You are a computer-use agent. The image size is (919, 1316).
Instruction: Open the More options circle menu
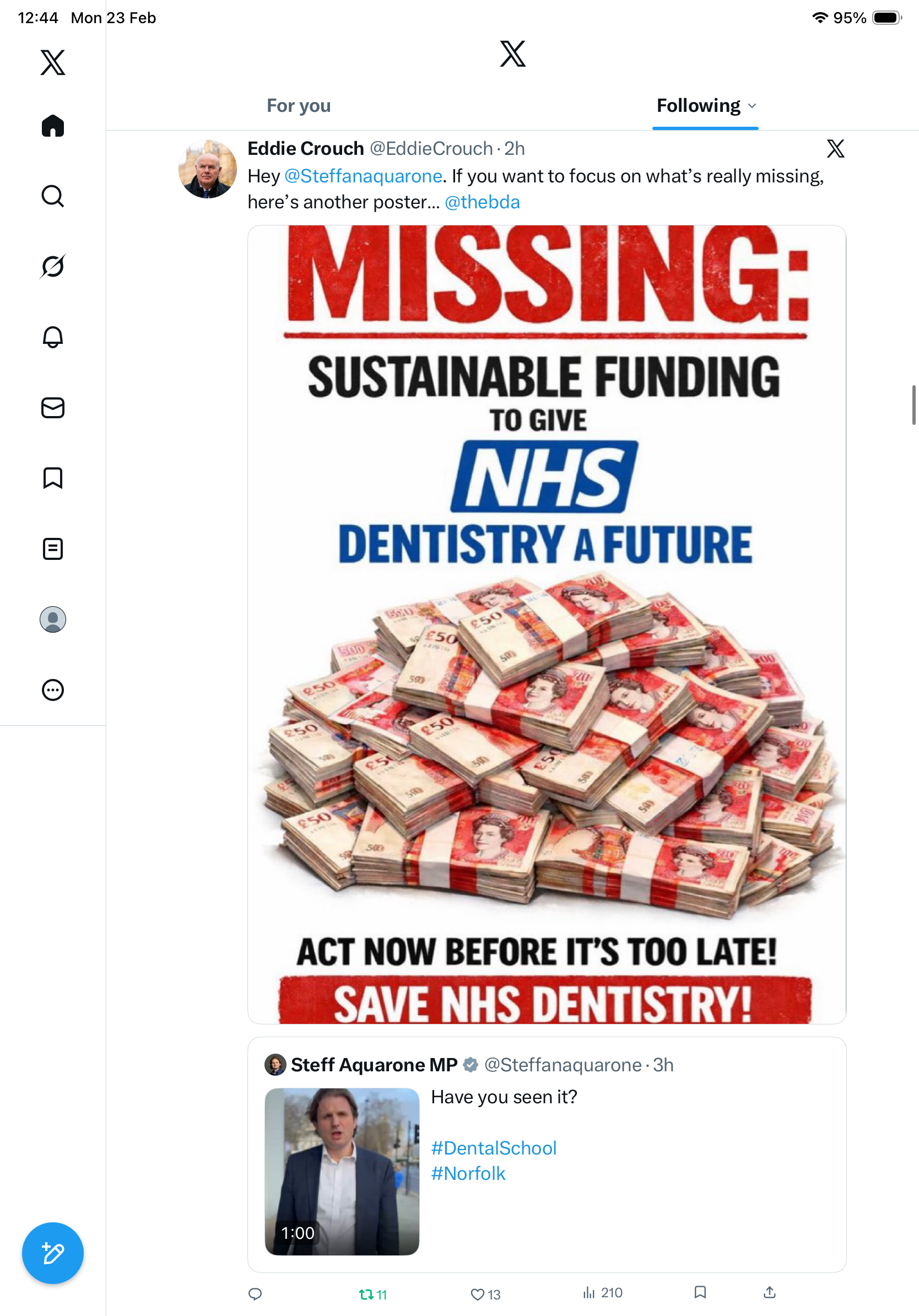tap(53, 689)
